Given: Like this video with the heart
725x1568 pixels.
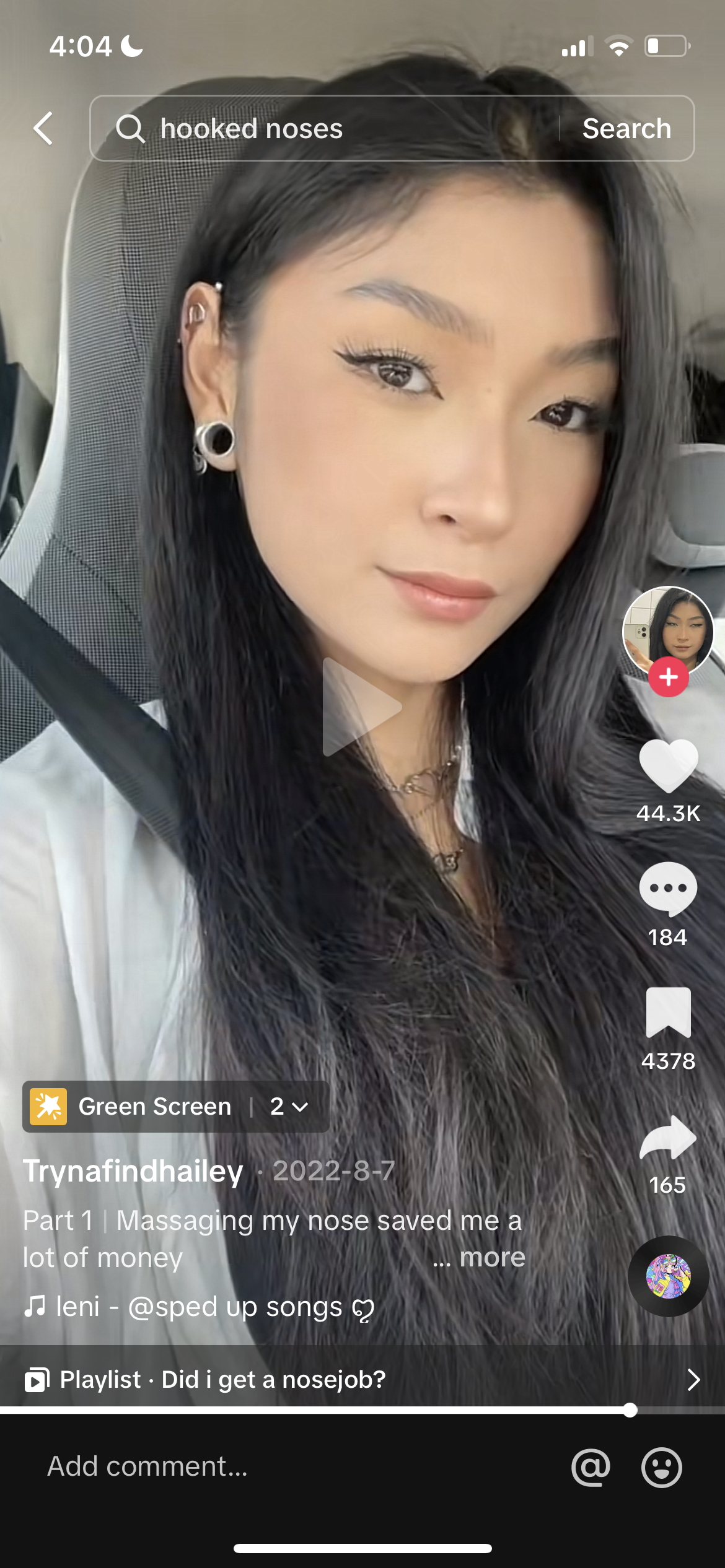Looking at the screenshot, I should [668, 767].
